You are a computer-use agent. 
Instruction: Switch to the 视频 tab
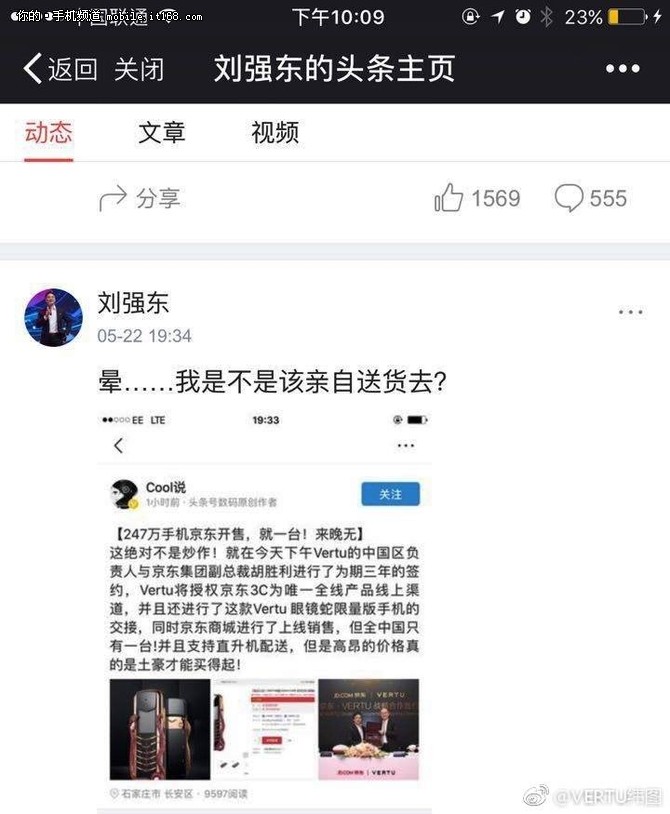tap(275, 133)
